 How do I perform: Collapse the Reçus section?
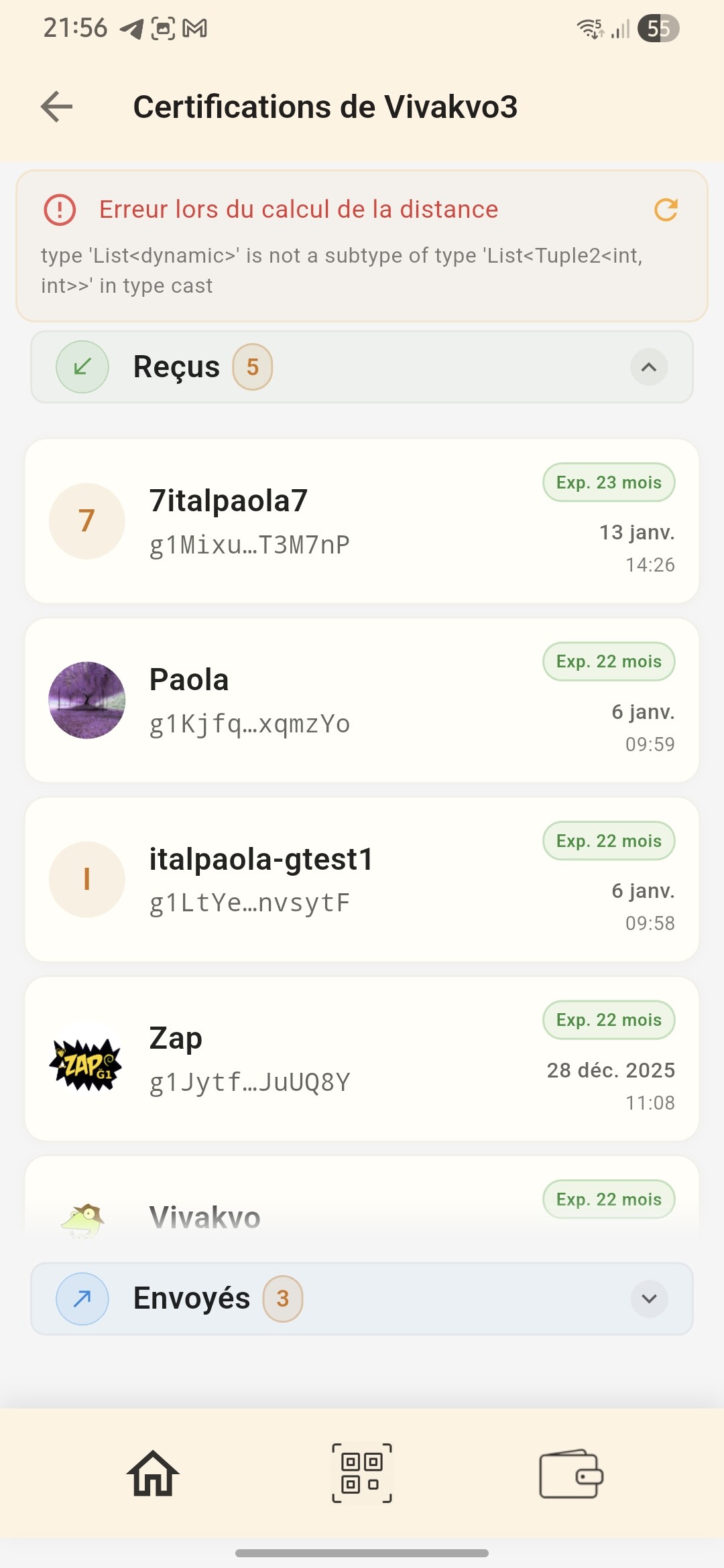click(x=648, y=367)
